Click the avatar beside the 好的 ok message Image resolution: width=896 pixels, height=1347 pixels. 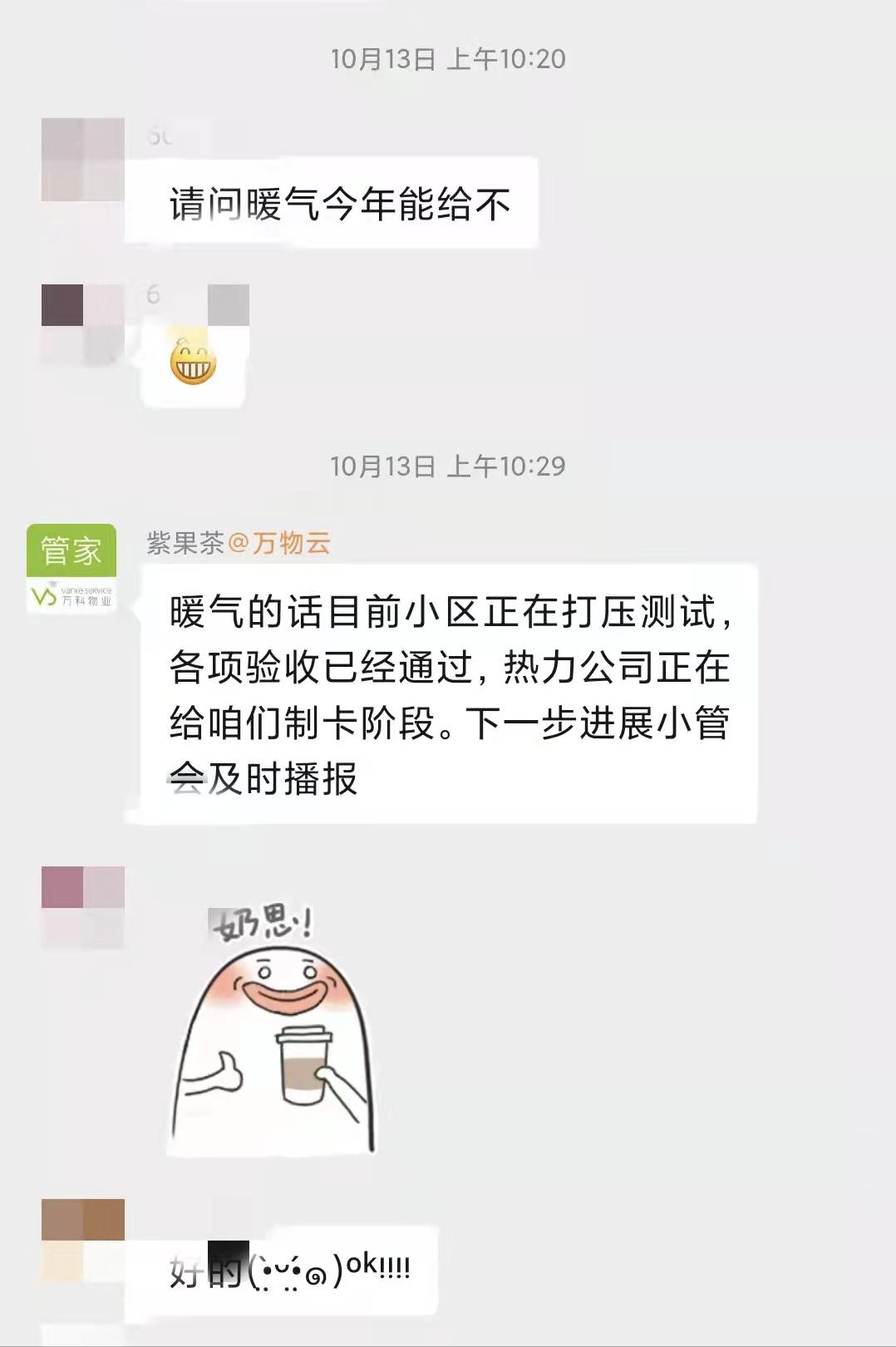[83, 1239]
